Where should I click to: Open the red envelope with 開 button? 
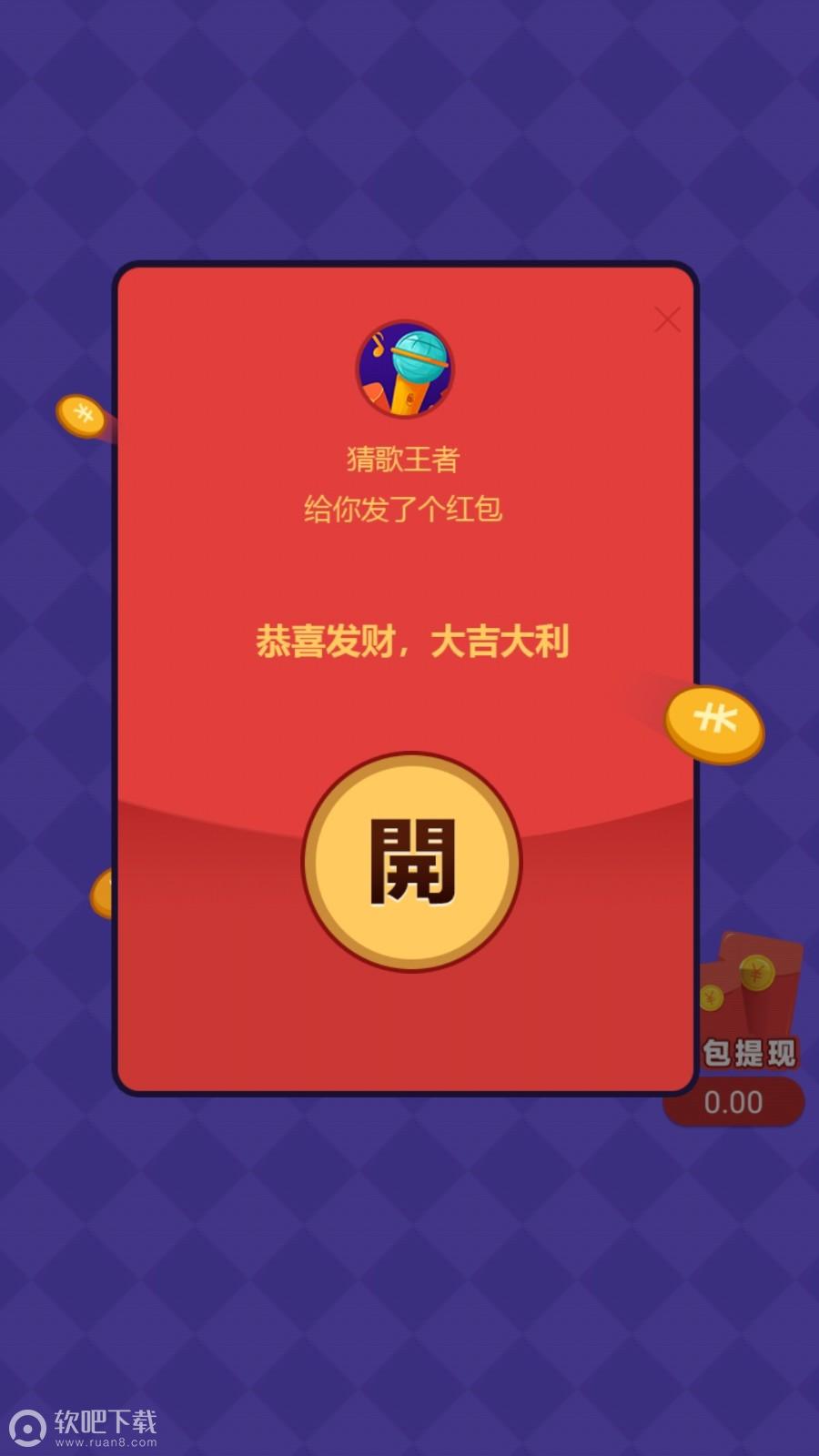tap(411, 861)
